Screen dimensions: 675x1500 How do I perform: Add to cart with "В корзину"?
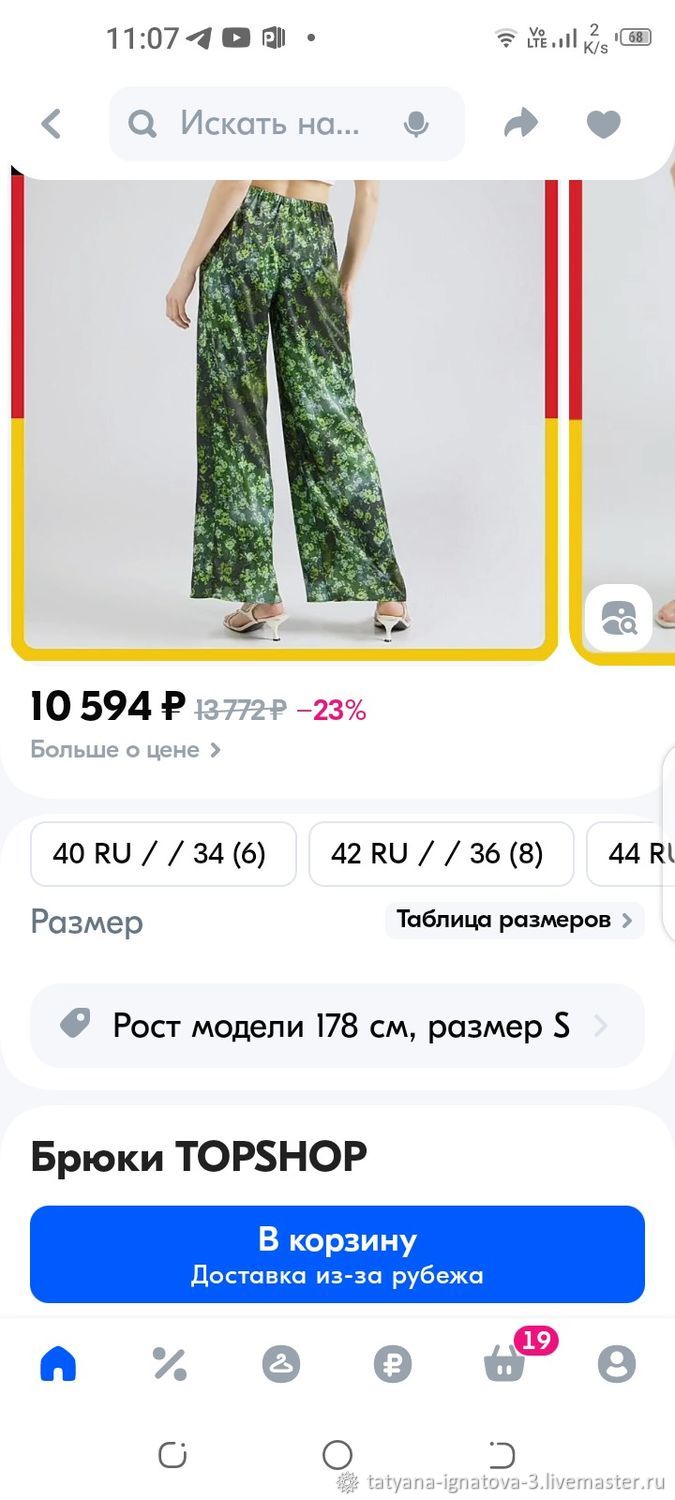[x=337, y=1254]
